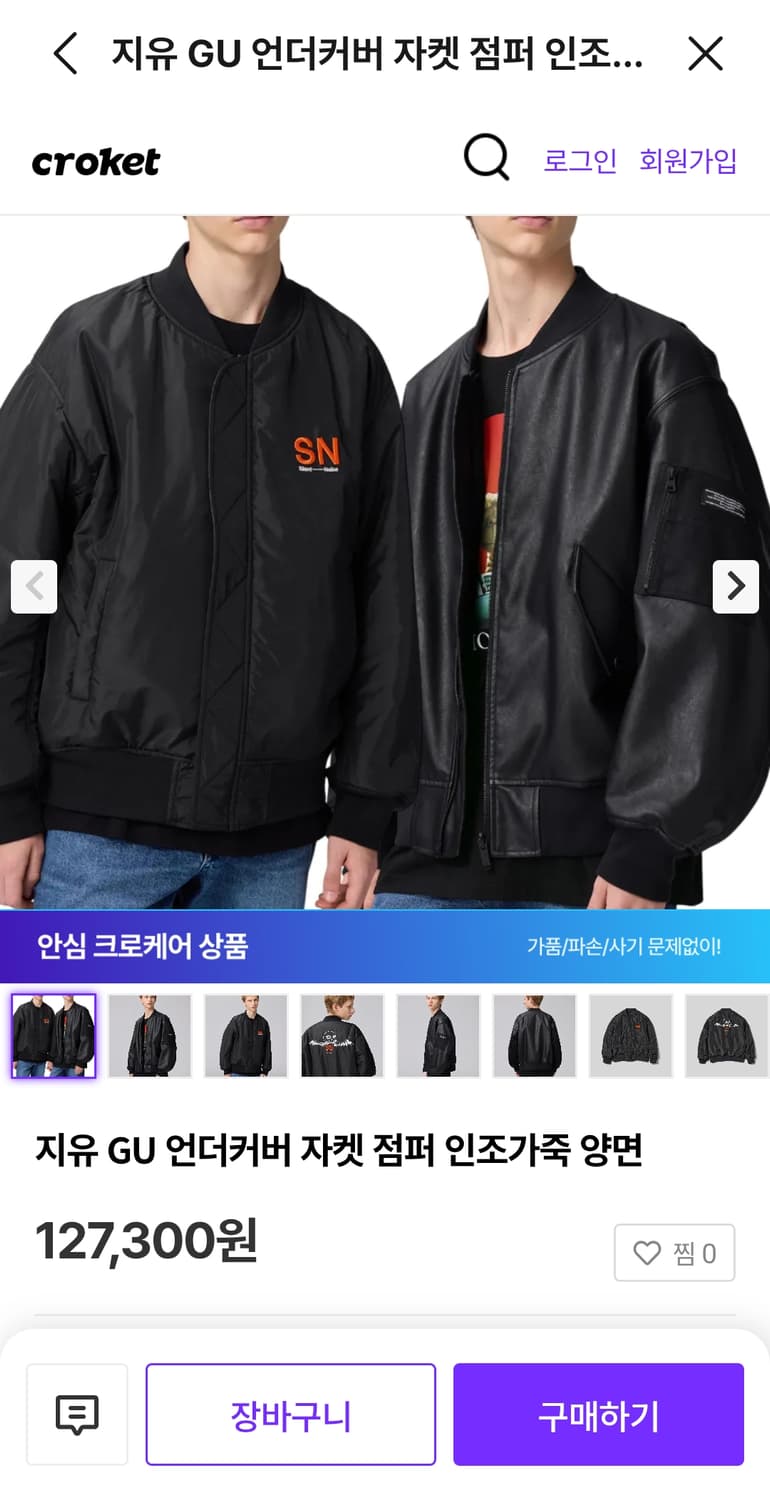
Task: Open the search icon
Action: 486,159
